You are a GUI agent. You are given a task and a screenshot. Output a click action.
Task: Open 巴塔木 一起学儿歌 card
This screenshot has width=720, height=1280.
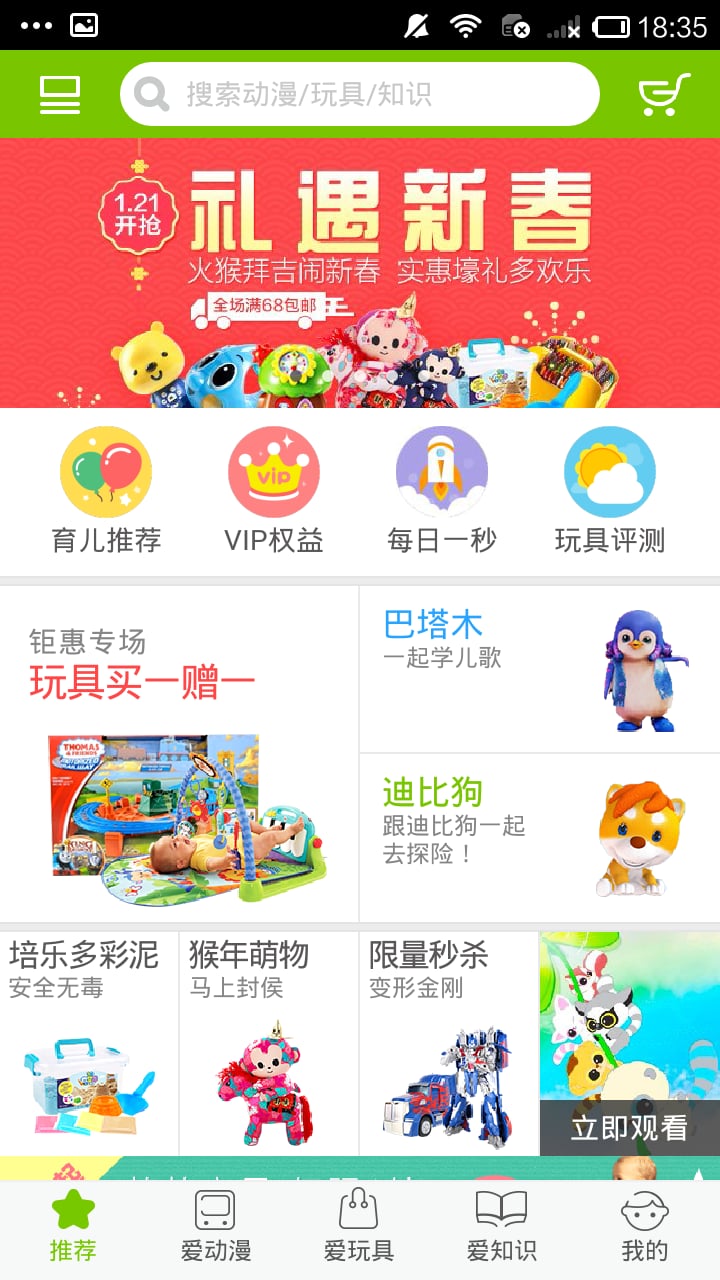point(540,669)
